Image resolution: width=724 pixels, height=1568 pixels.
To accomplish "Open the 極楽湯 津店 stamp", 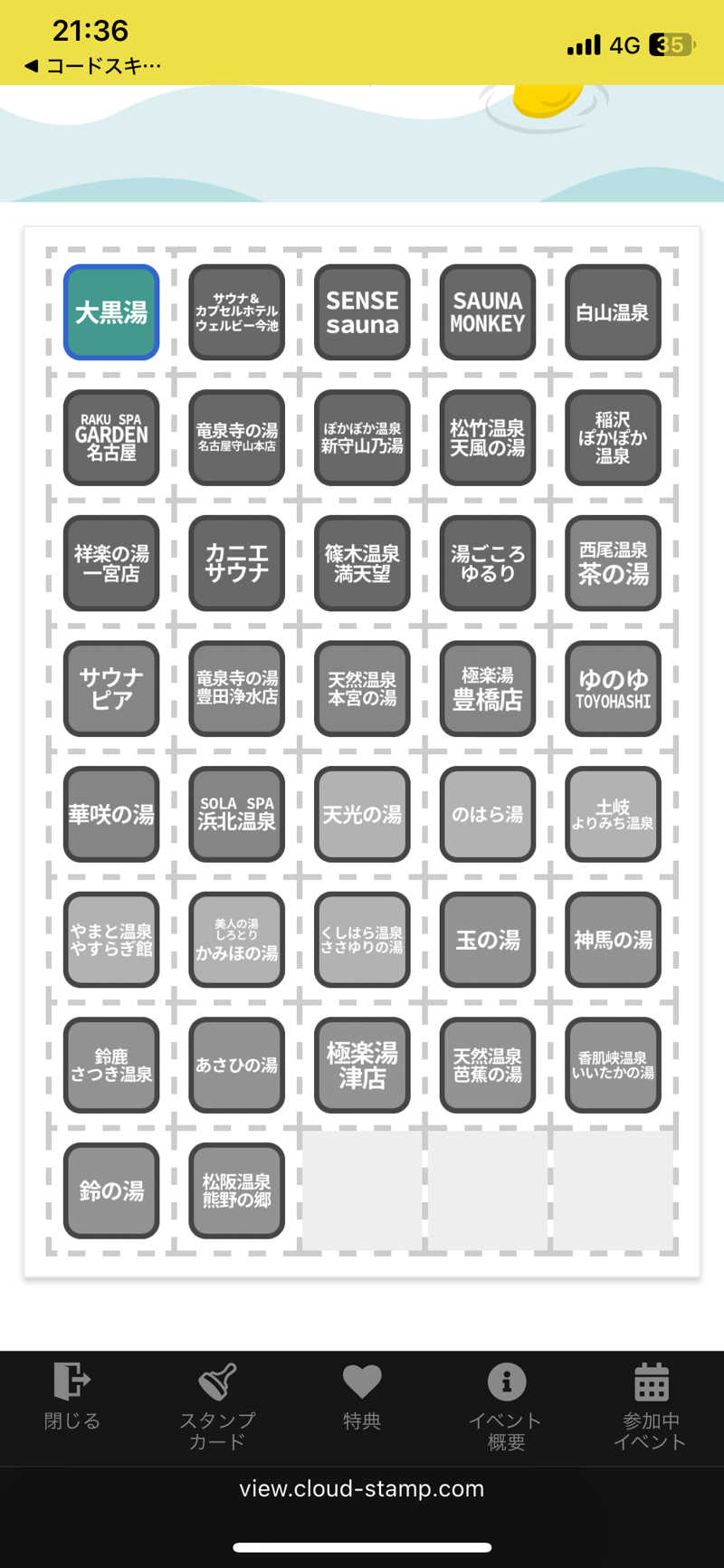I will click(x=362, y=1065).
